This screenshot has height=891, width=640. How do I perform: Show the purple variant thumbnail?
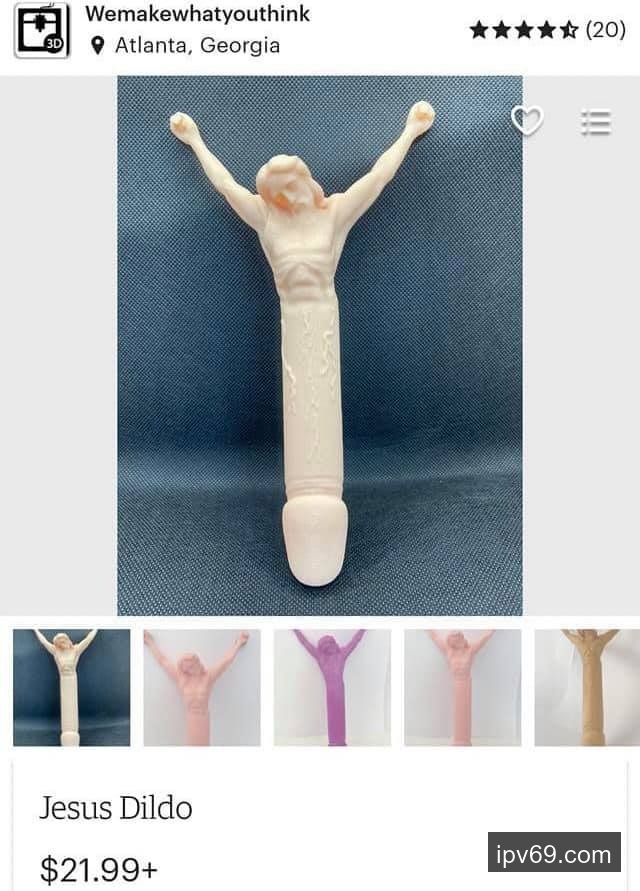(332, 687)
